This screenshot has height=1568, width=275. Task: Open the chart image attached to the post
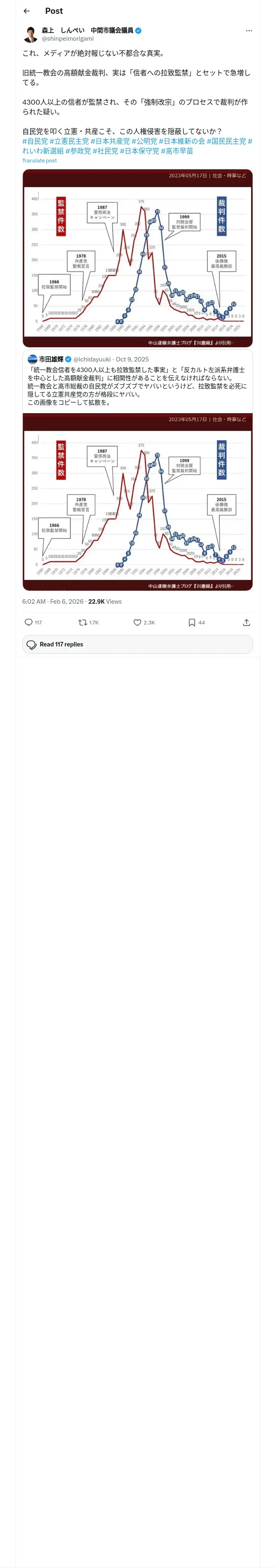coord(137,258)
